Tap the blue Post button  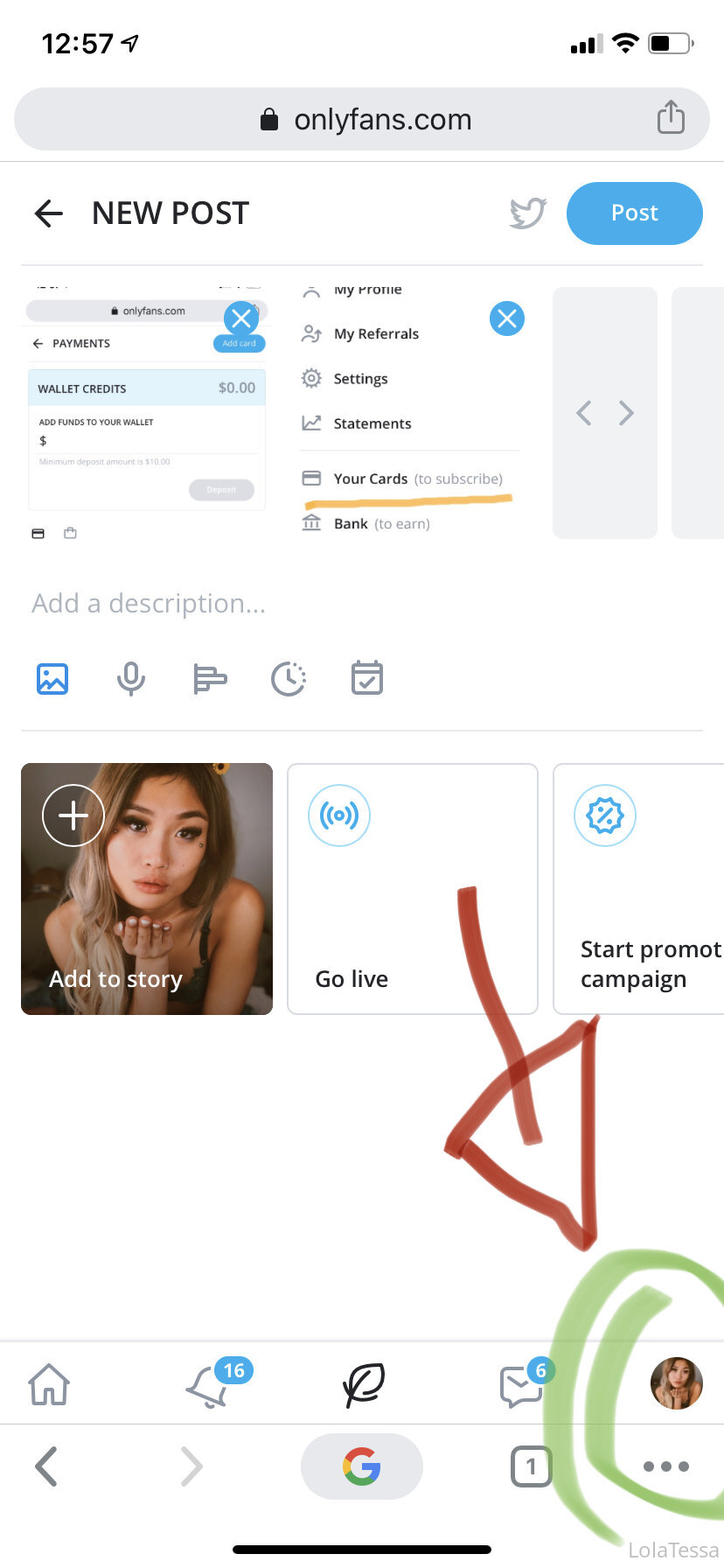[x=635, y=213]
